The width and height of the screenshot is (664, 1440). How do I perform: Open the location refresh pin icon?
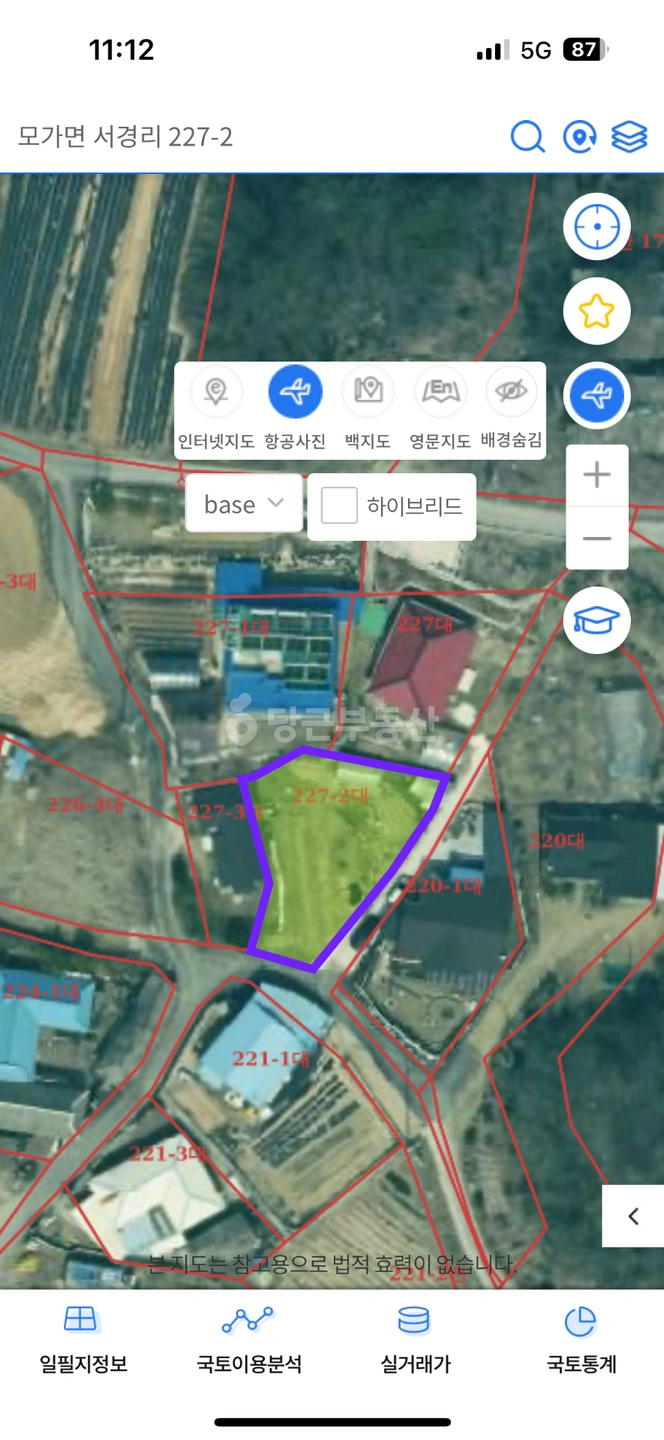coord(579,136)
